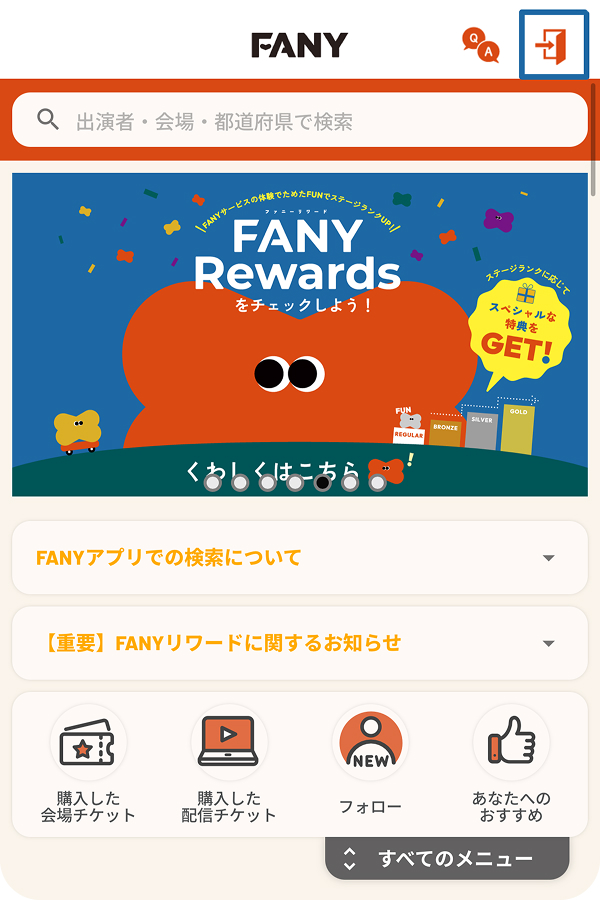
Task: Open the Q&A help icon
Action: (x=480, y=44)
